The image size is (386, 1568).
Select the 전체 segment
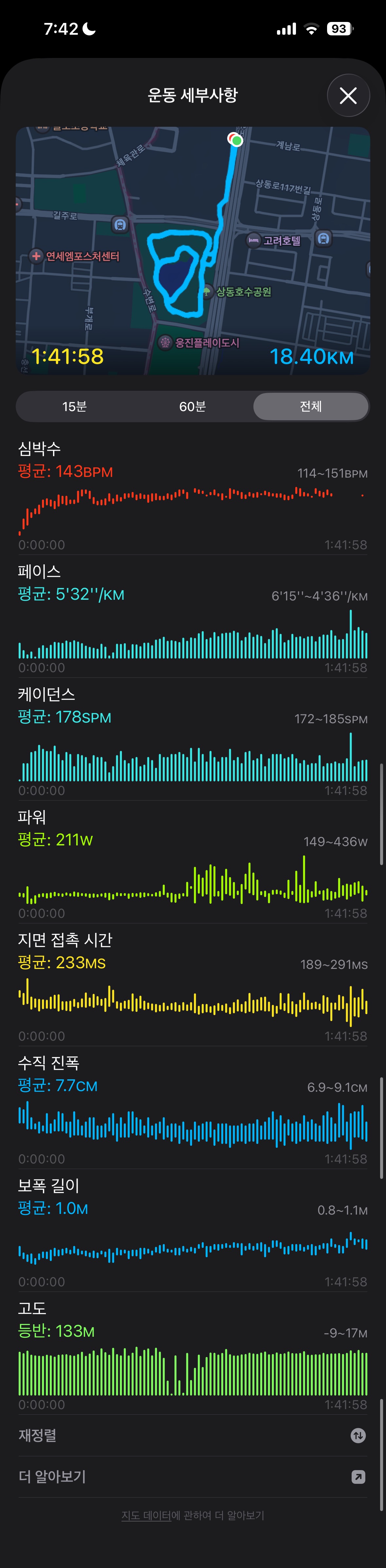click(310, 406)
